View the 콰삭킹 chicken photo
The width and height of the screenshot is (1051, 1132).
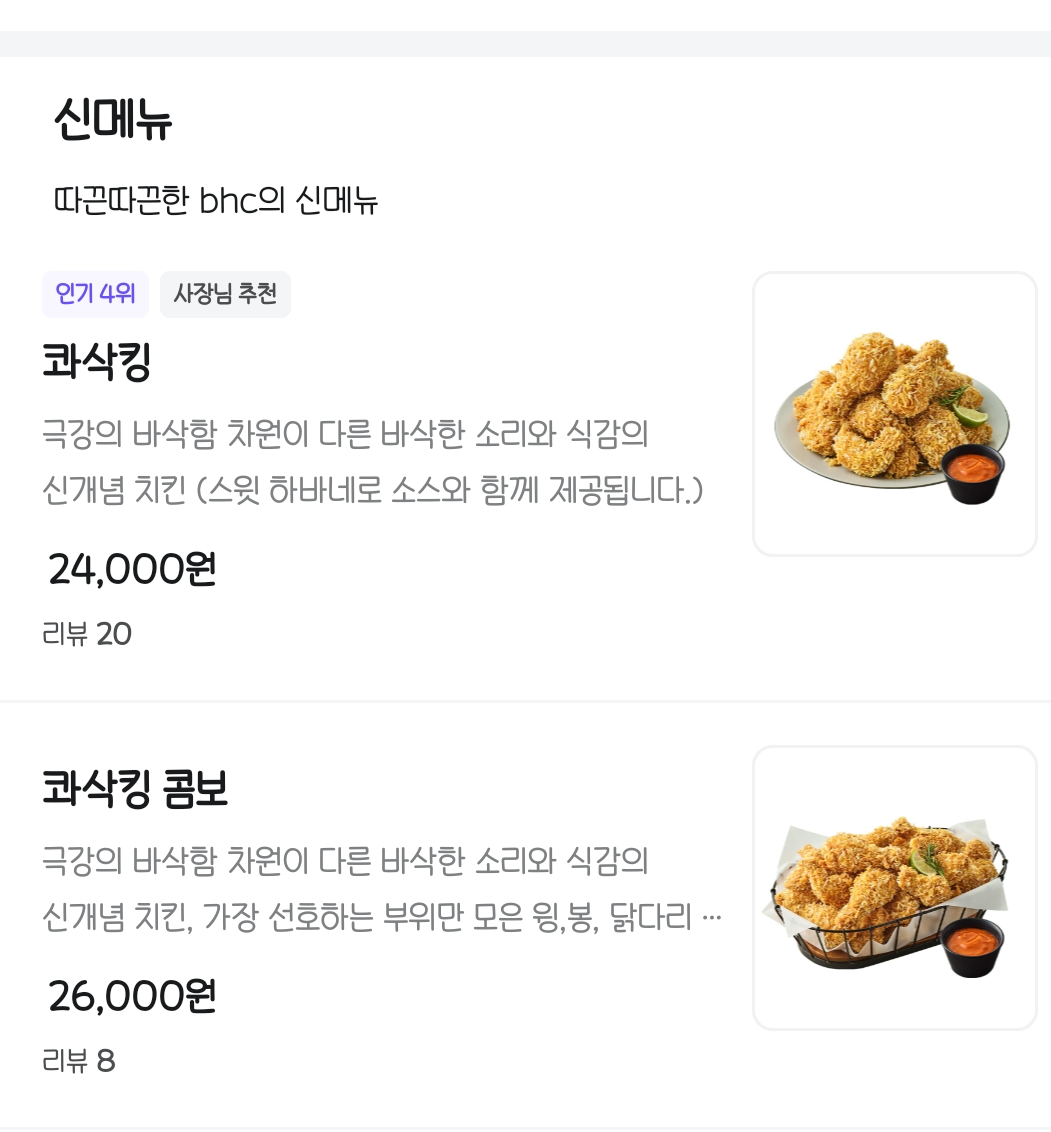pos(894,414)
